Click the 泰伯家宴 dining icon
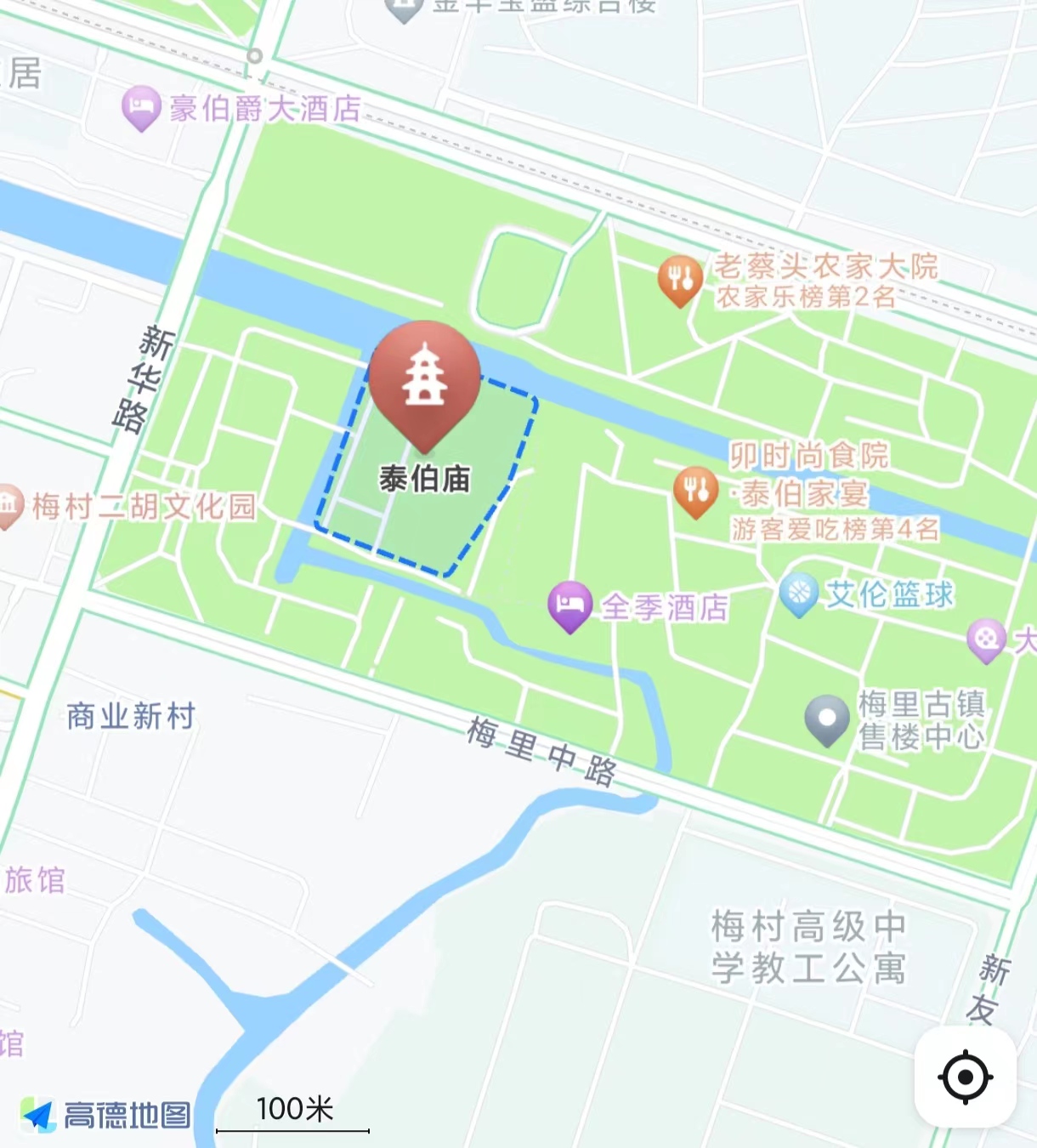The width and height of the screenshot is (1037, 1148). click(x=697, y=490)
